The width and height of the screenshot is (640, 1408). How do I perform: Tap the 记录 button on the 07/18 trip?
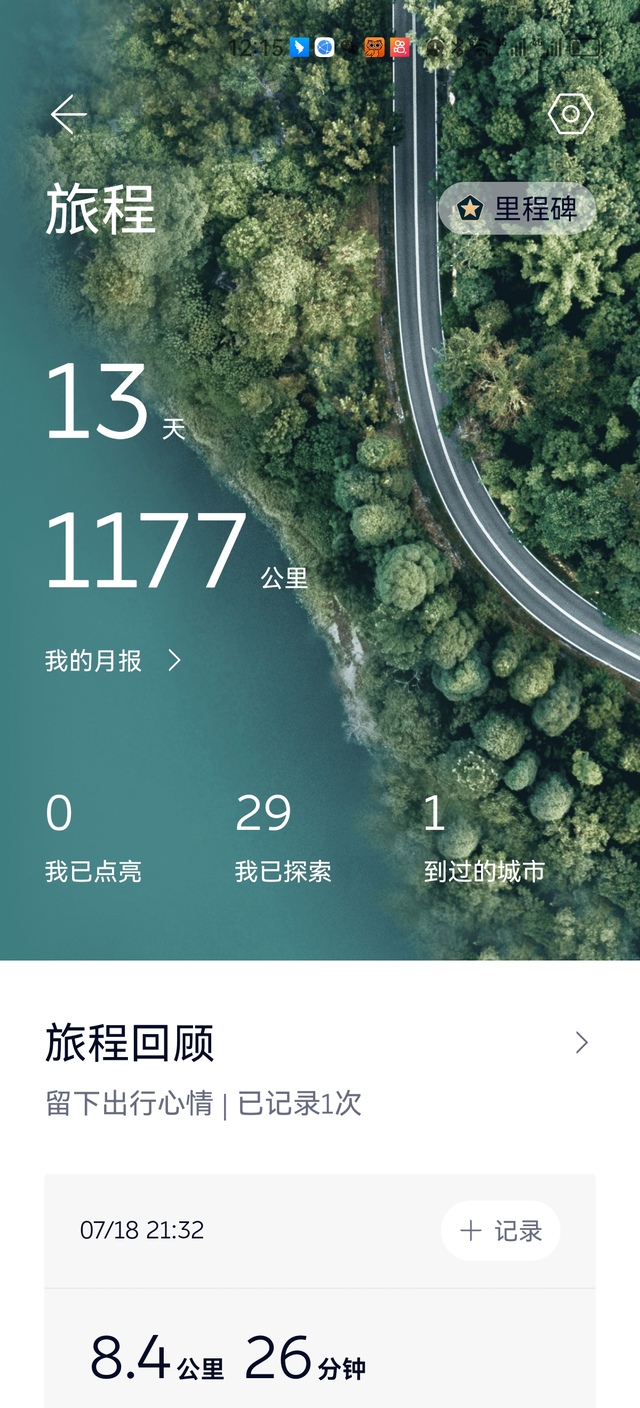tap(500, 1231)
